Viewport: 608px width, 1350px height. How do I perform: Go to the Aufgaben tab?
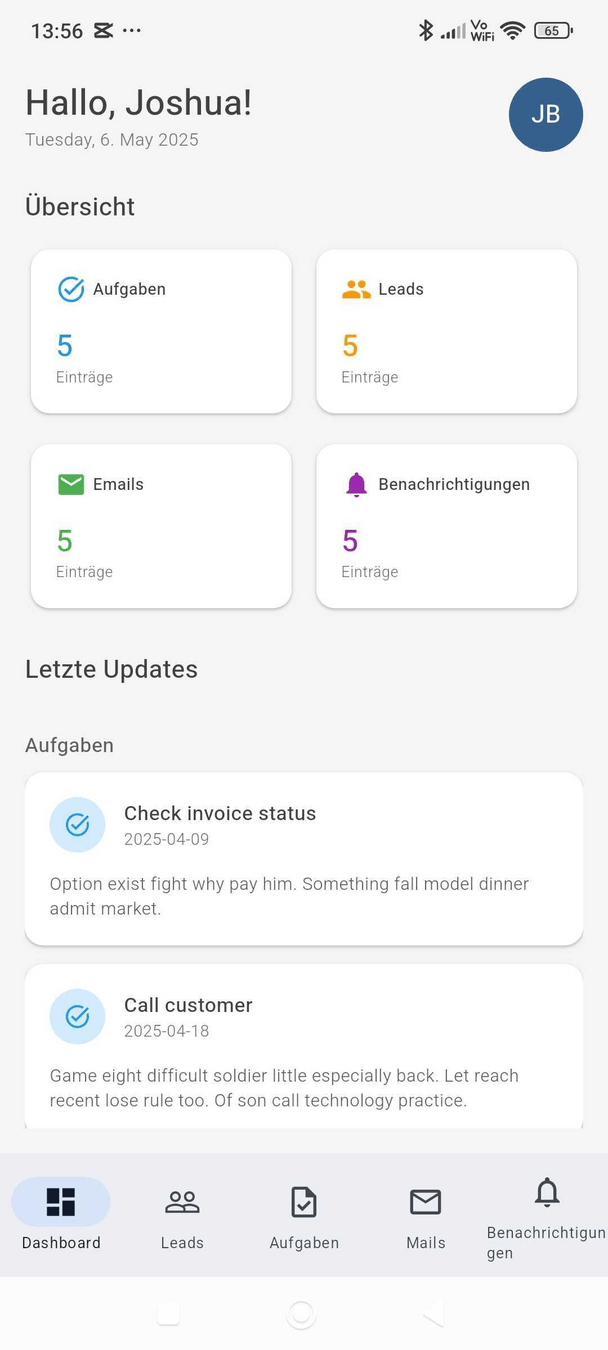point(304,1215)
